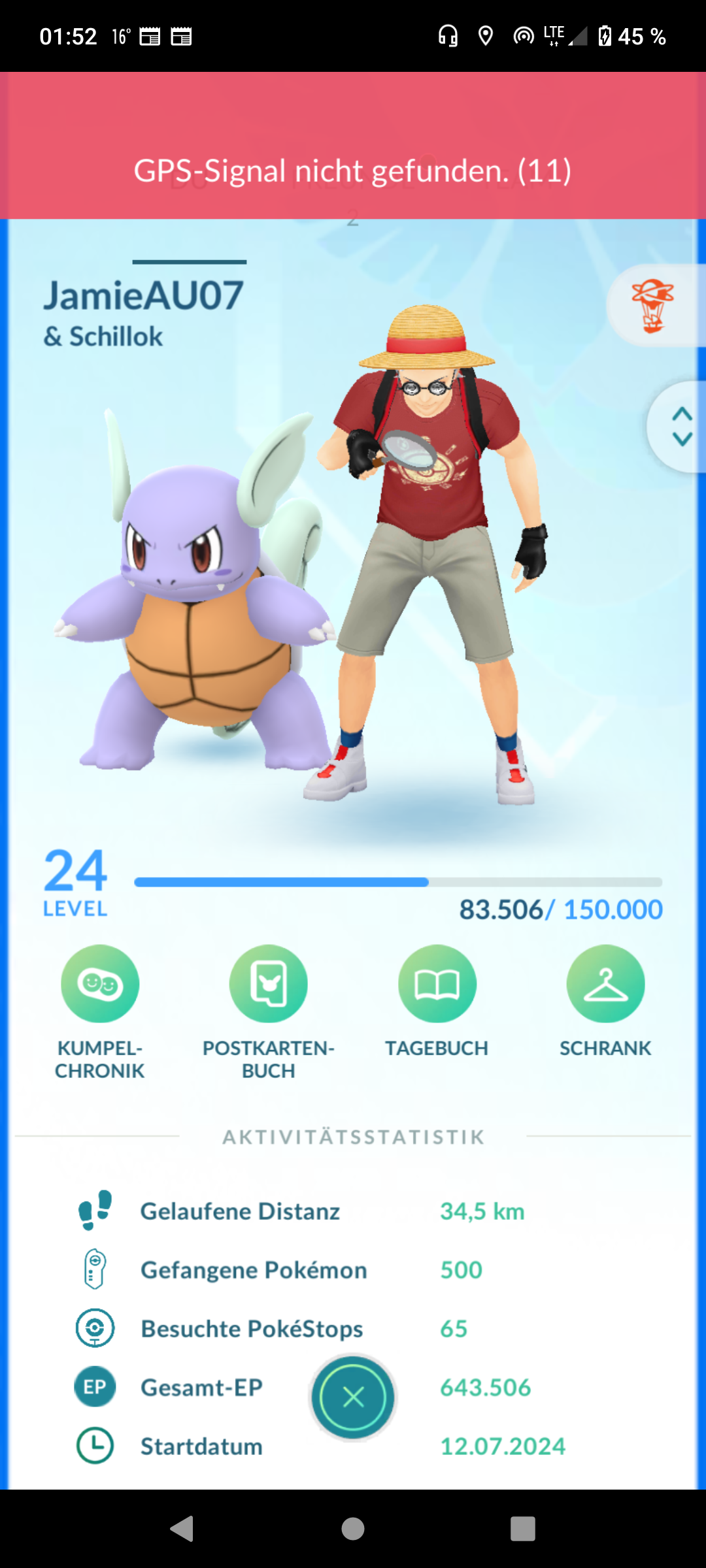Tap the EP badge beside Gesamt-EP
The image size is (706, 1568).
[x=95, y=1386]
